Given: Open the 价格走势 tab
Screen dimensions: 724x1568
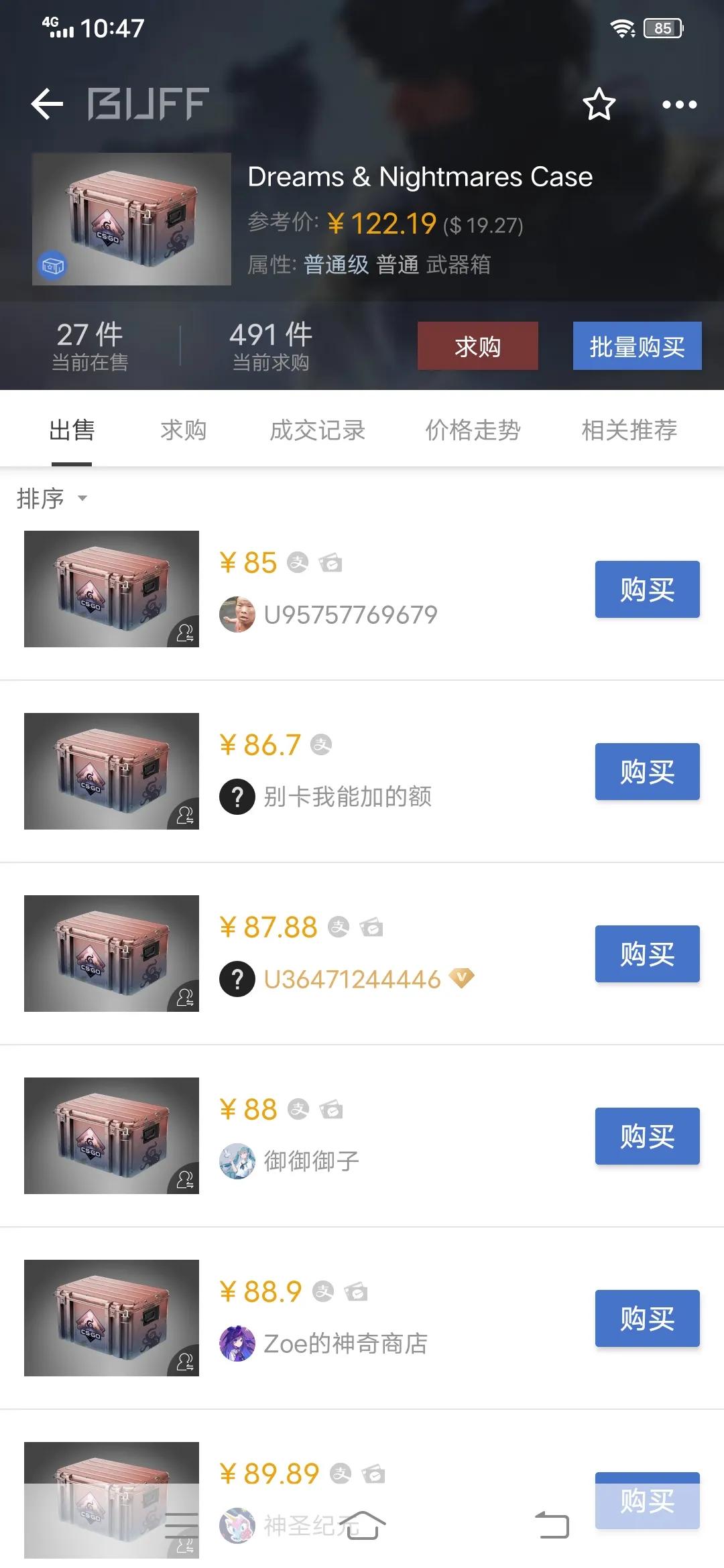Looking at the screenshot, I should (473, 430).
